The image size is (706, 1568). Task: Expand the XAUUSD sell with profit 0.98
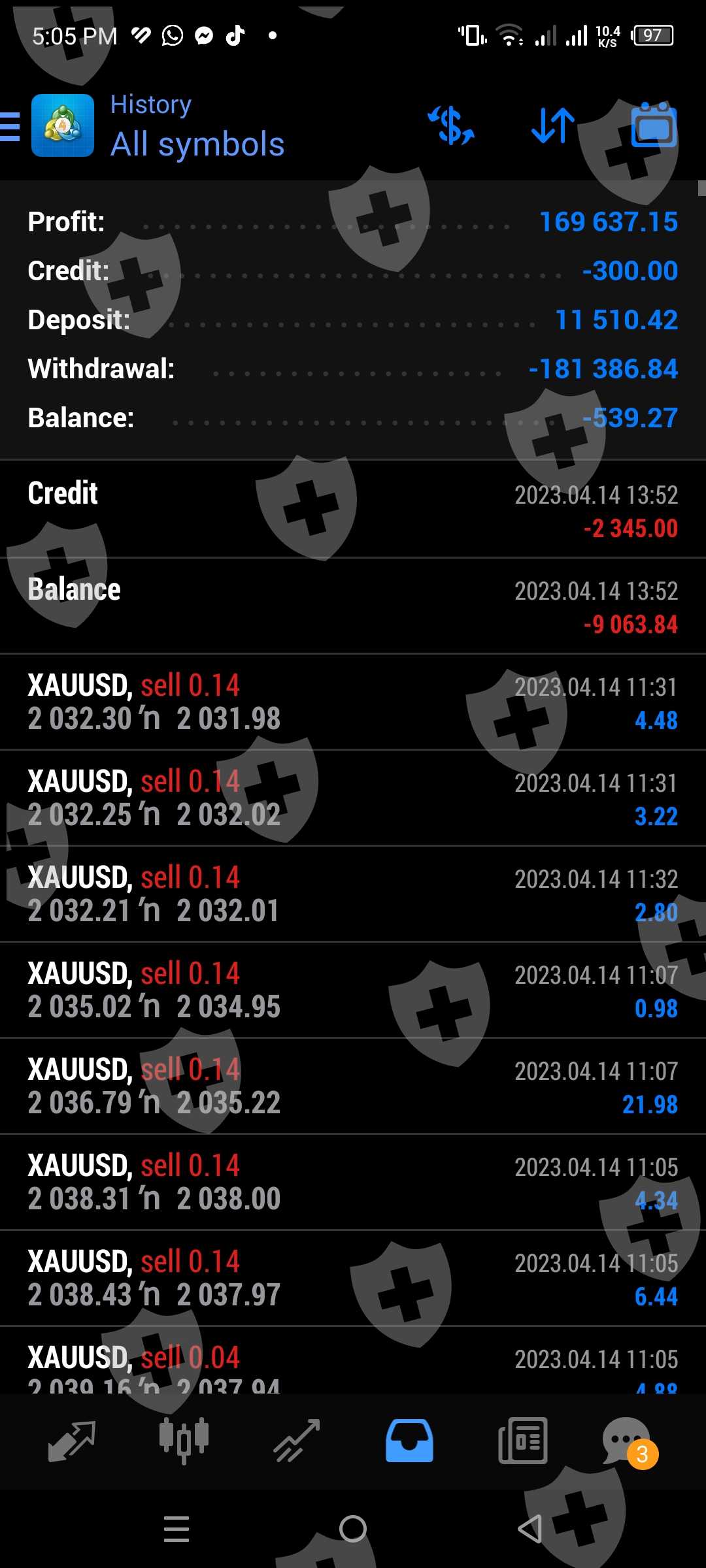coord(353,990)
